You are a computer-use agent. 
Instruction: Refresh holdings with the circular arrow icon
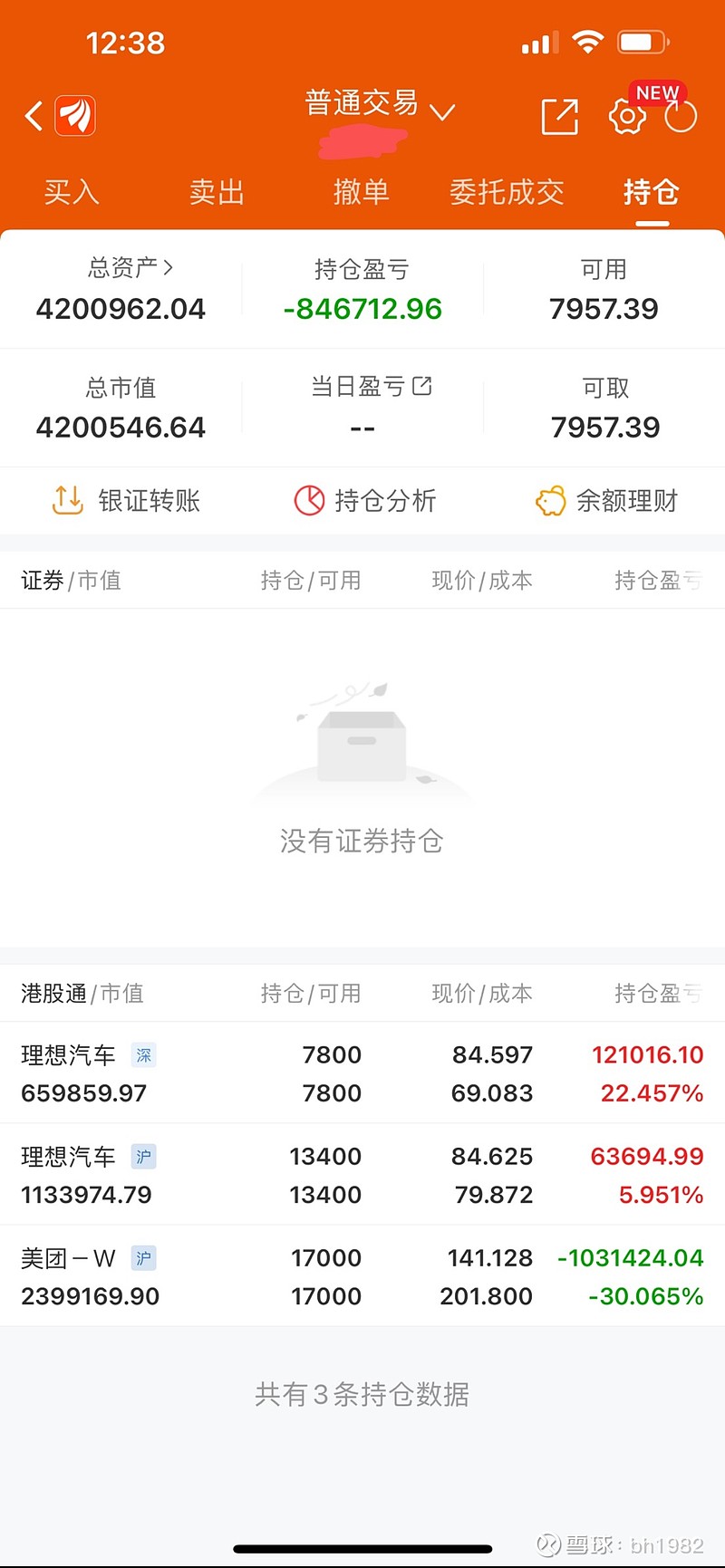coord(681,116)
